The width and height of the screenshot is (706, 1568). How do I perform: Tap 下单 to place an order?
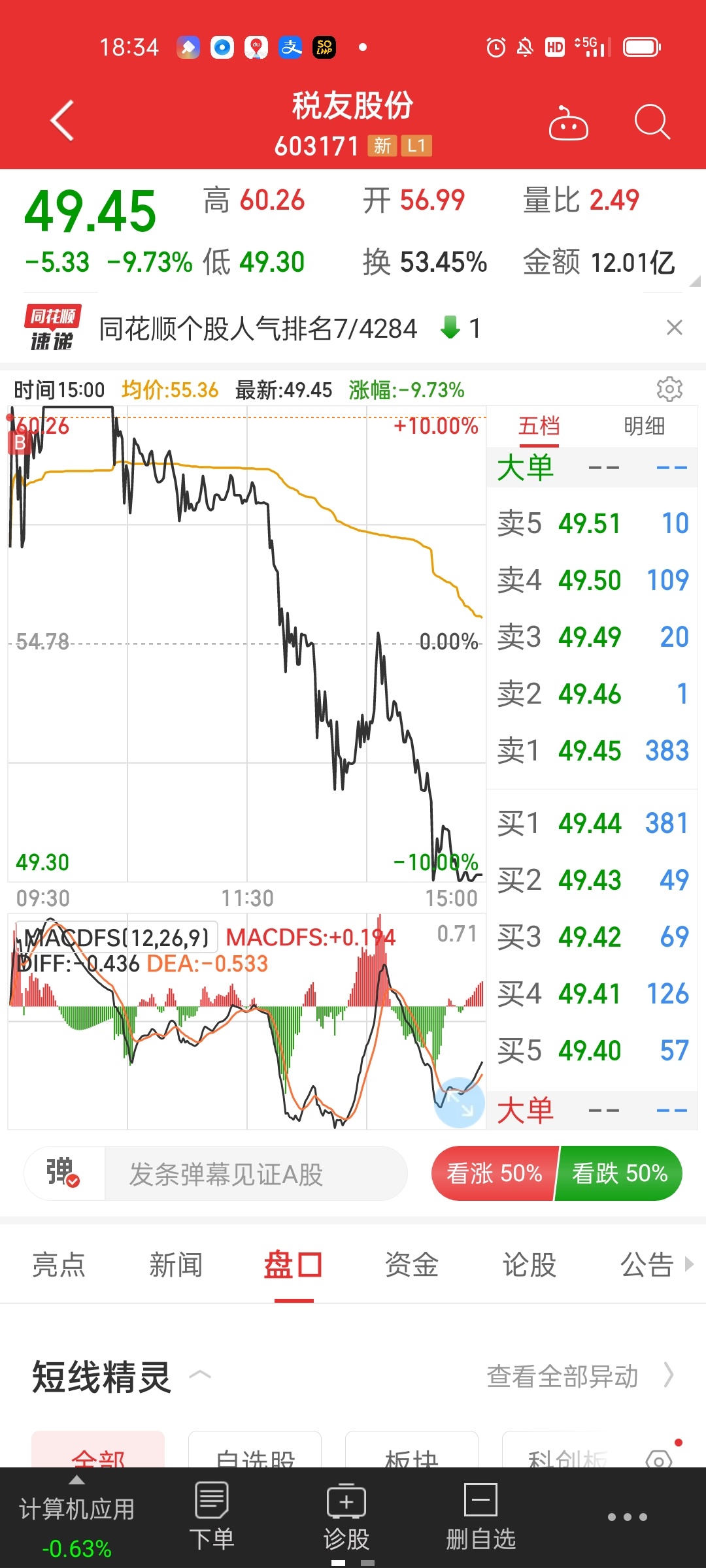(x=211, y=1516)
